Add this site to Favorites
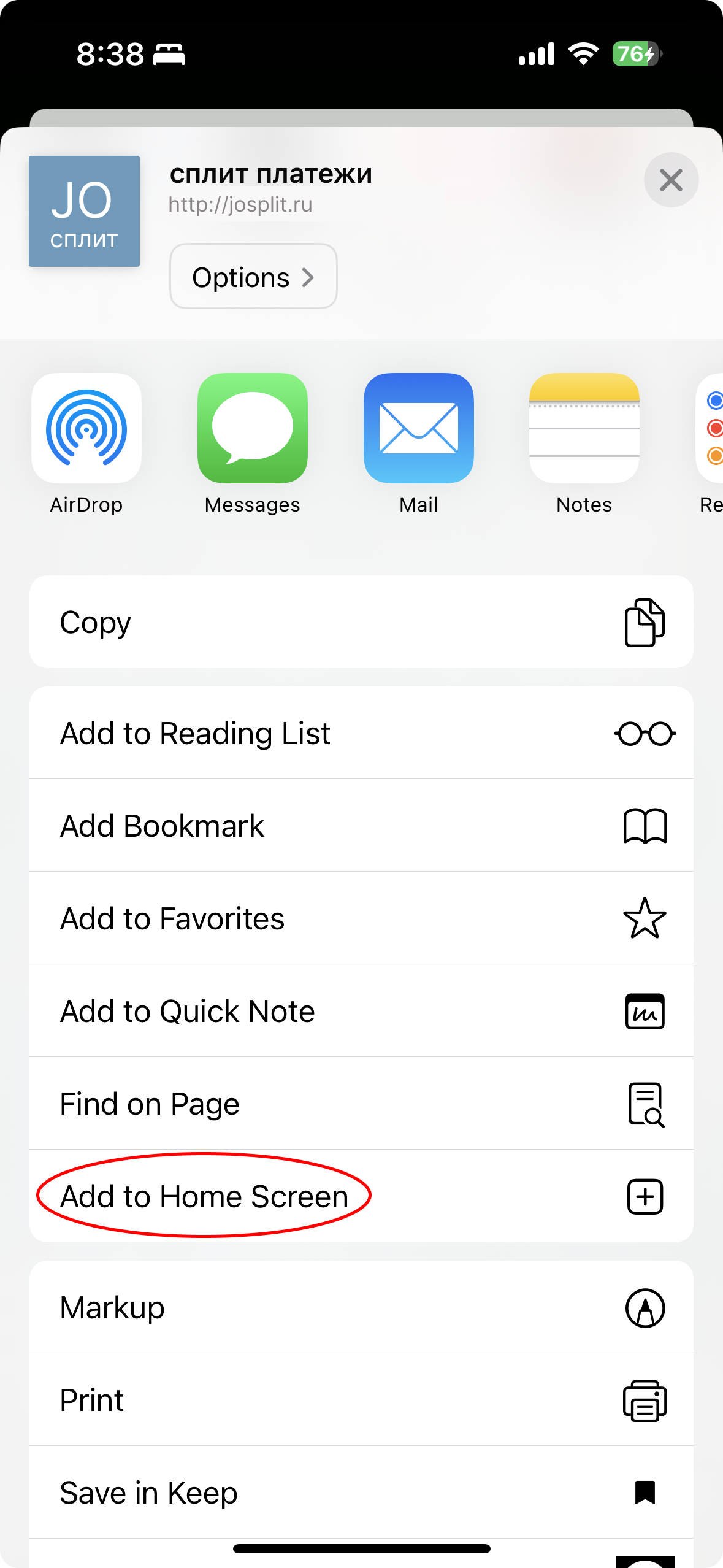 click(x=361, y=918)
